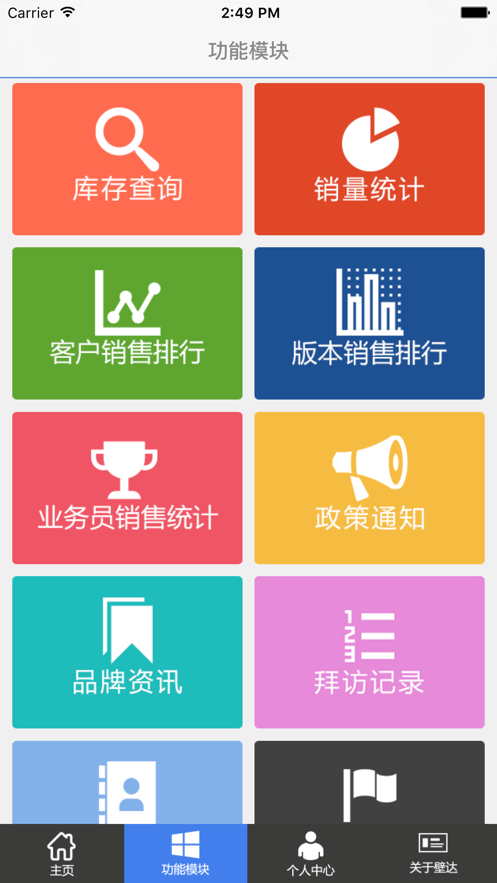
Task: Open the 关于壁达 tab
Action: click(x=434, y=854)
